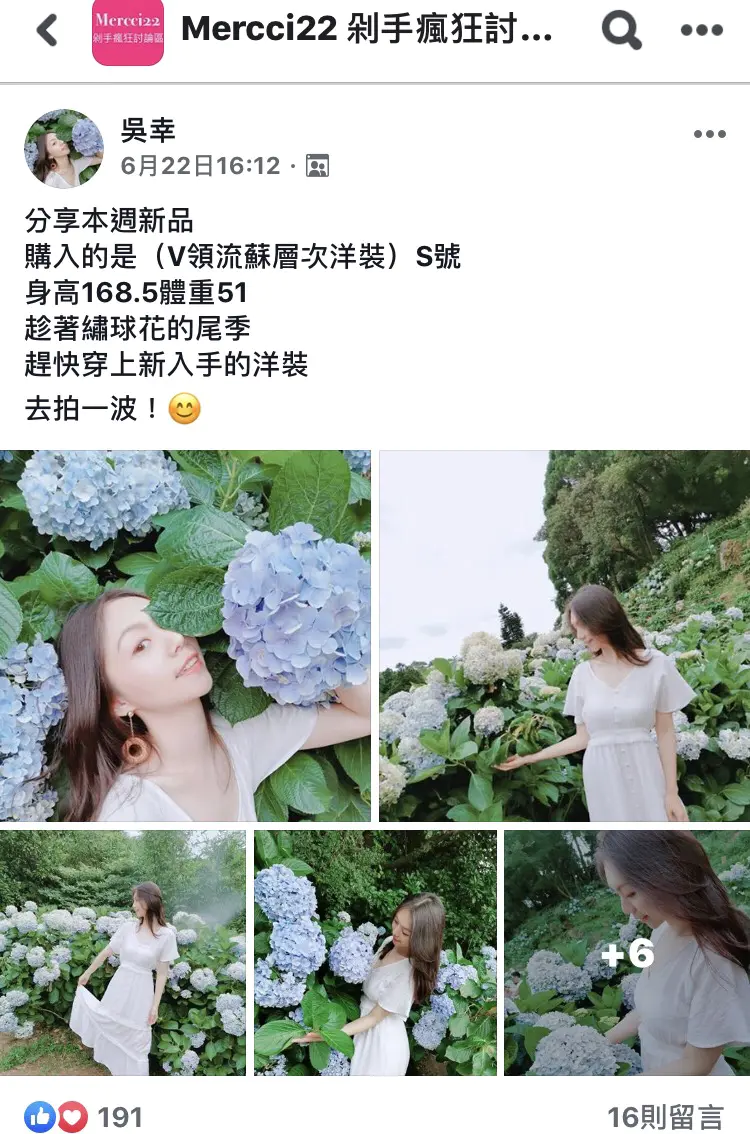Go back with the top-left arrow
Screen dimensions: 750x1134
pos(46,31)
